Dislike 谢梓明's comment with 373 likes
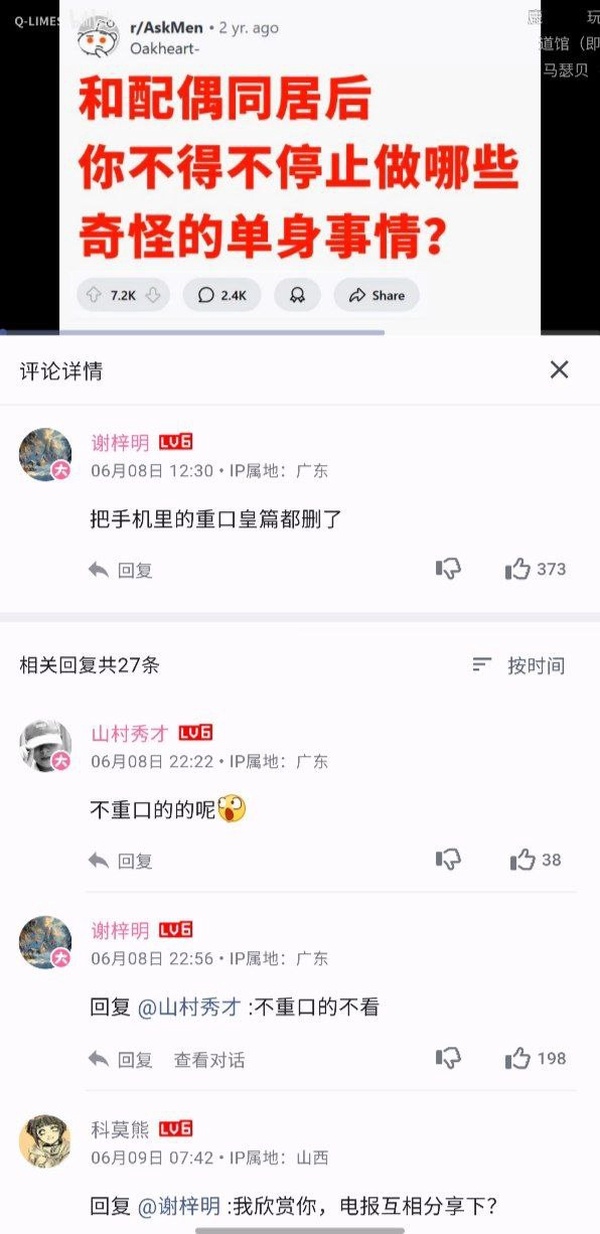 pos(448,569)
